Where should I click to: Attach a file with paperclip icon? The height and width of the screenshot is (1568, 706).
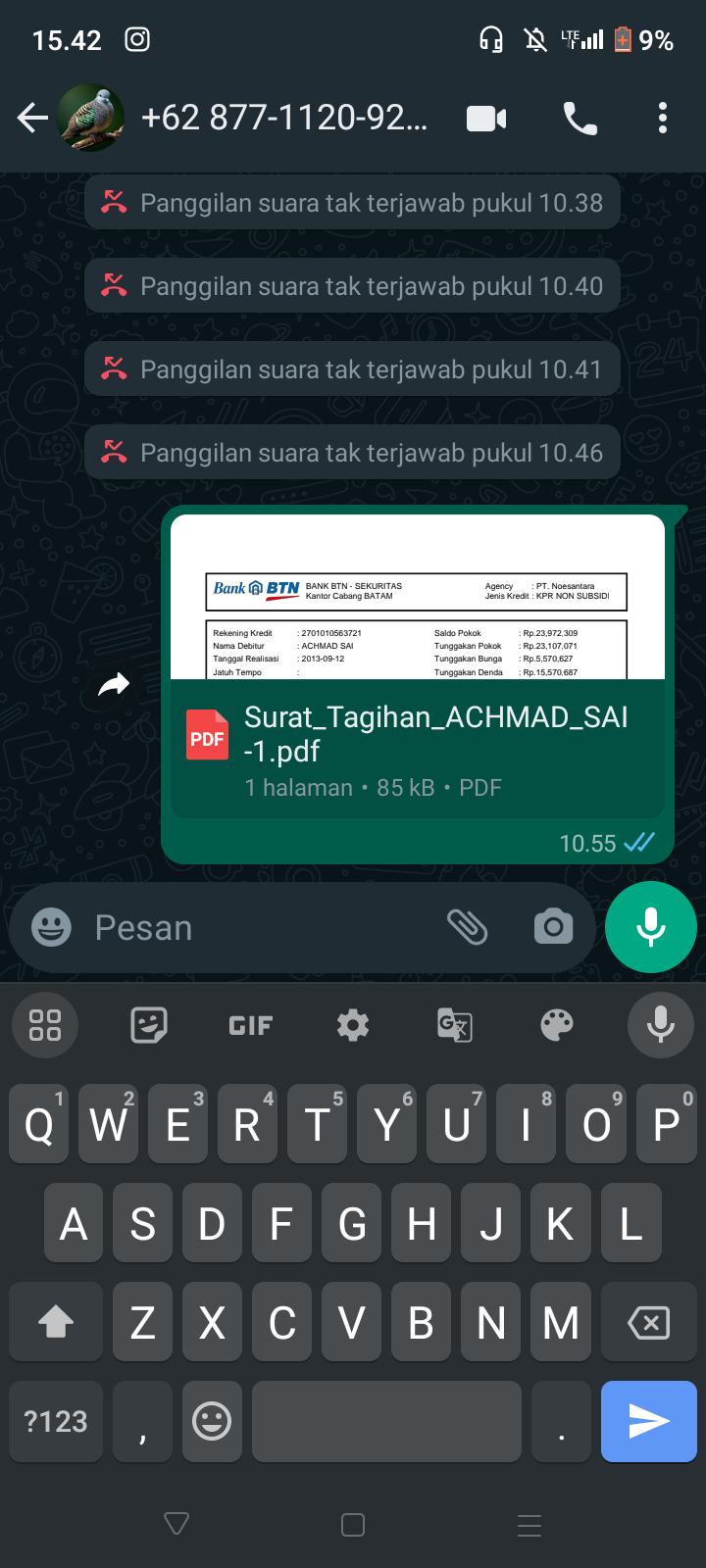coord(468,927)
